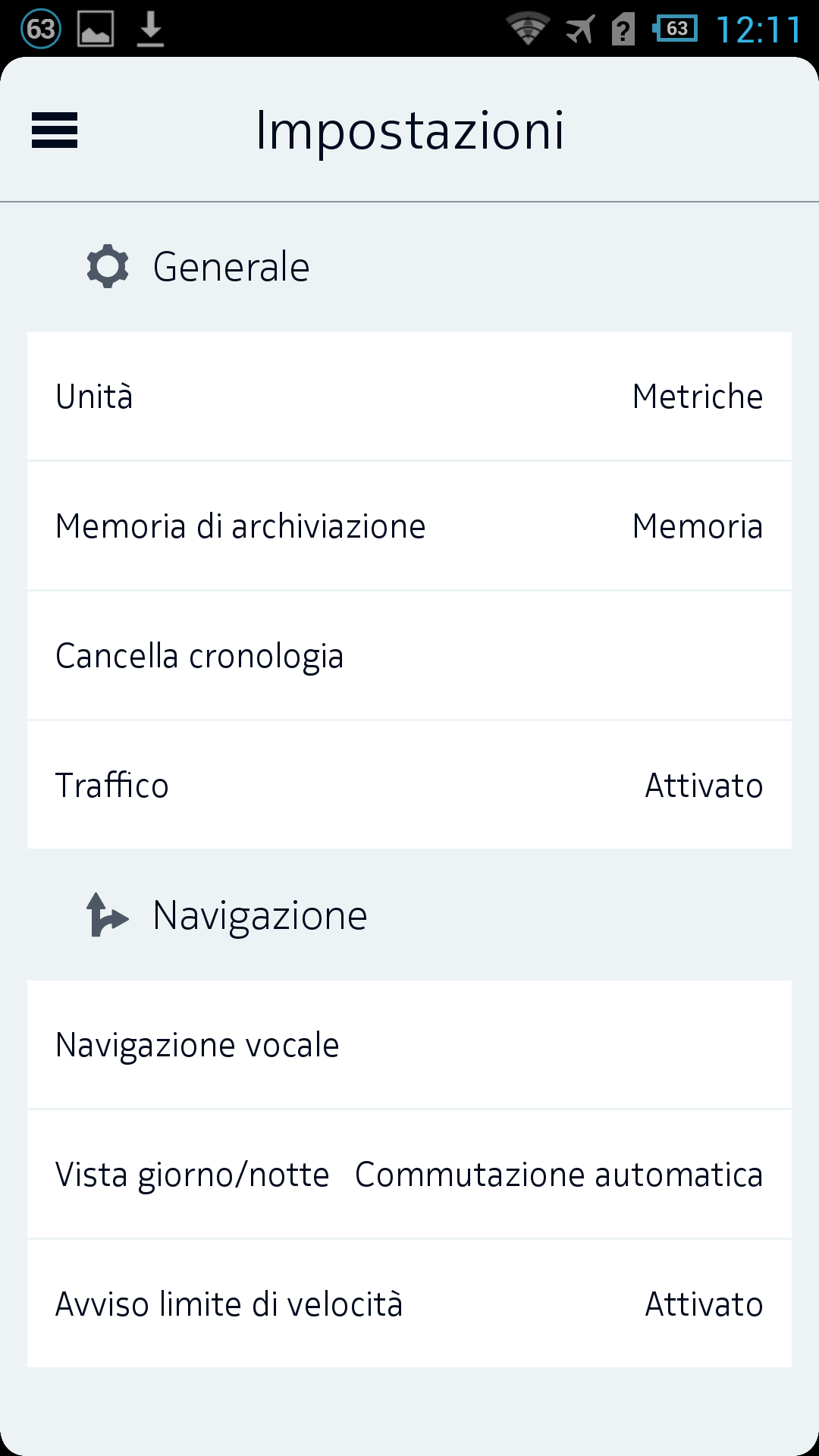Change the Unità measurement setting
819x1456 pixels.
(x=409, y=396)
